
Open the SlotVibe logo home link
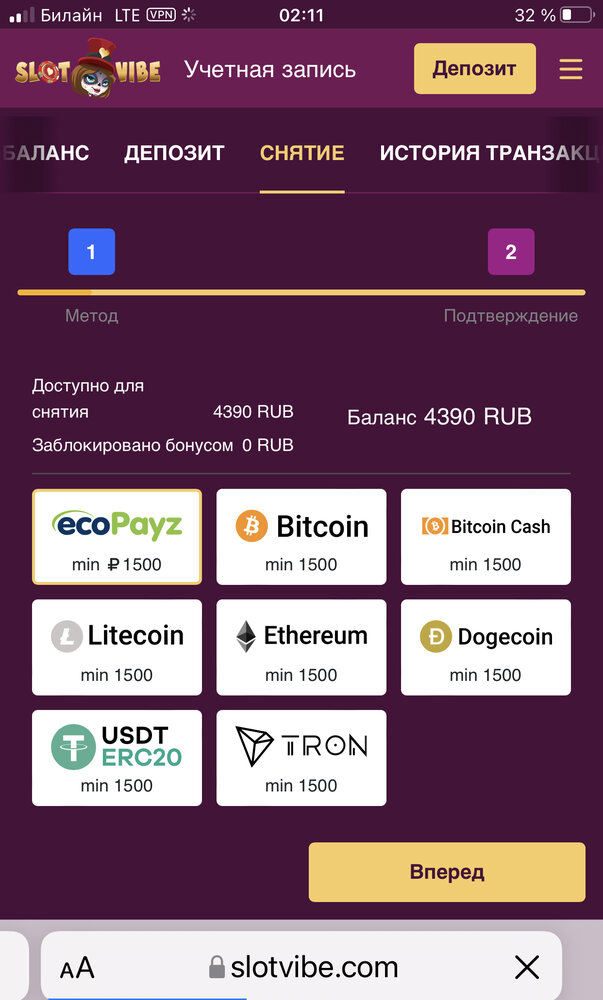(88, 69)
